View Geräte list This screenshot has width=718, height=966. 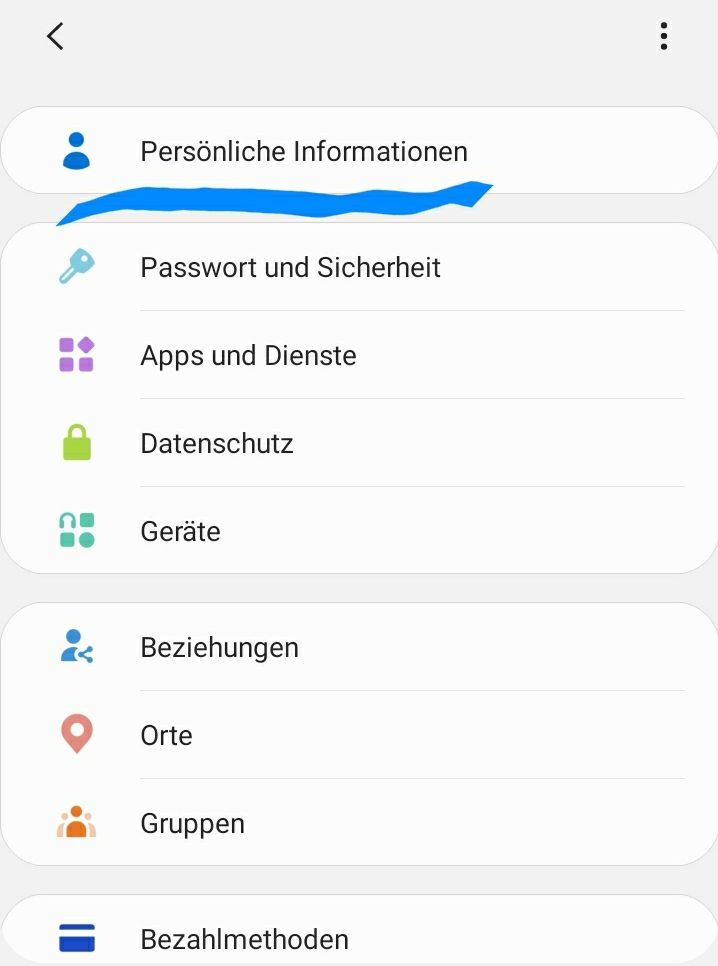[180, 532]
